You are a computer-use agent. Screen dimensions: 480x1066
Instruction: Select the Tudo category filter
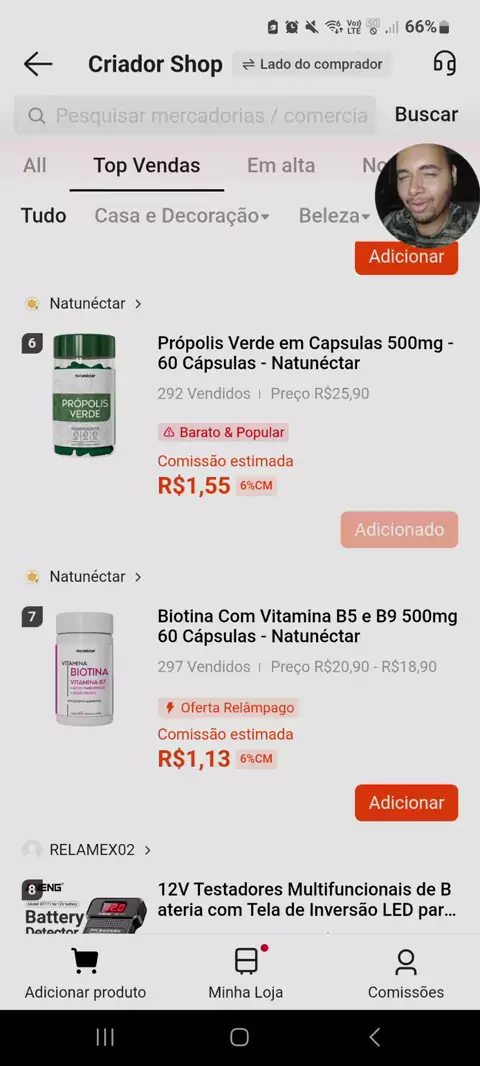[x=44, y=216]
